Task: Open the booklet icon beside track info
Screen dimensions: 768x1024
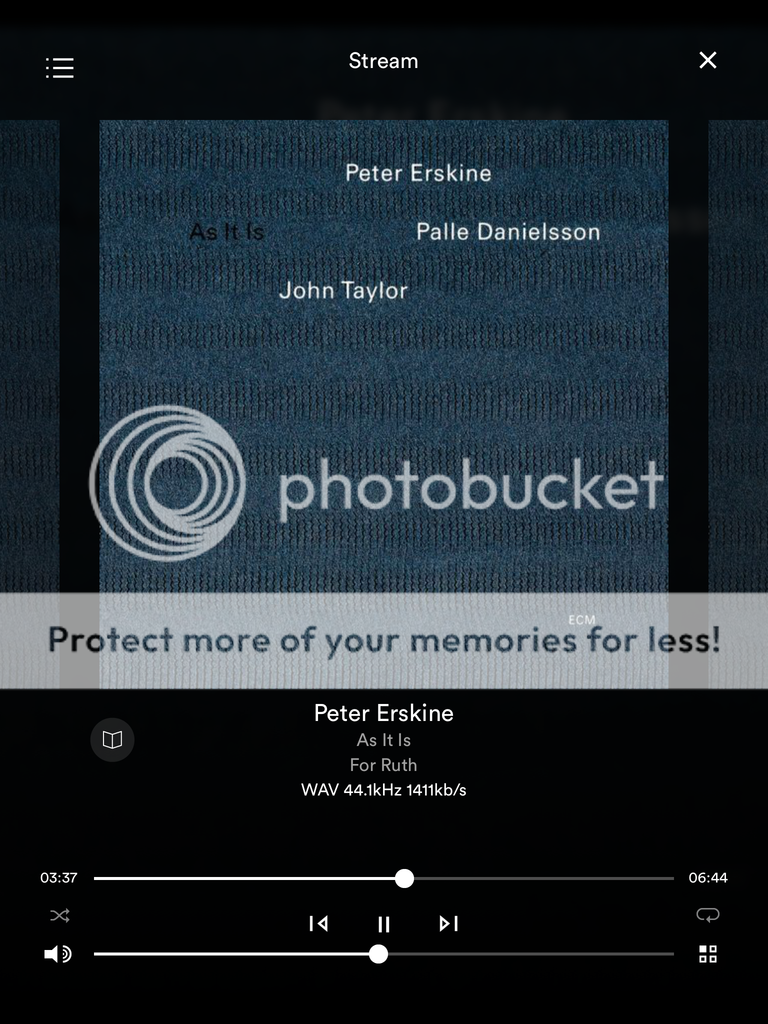Action: (112, 740)
